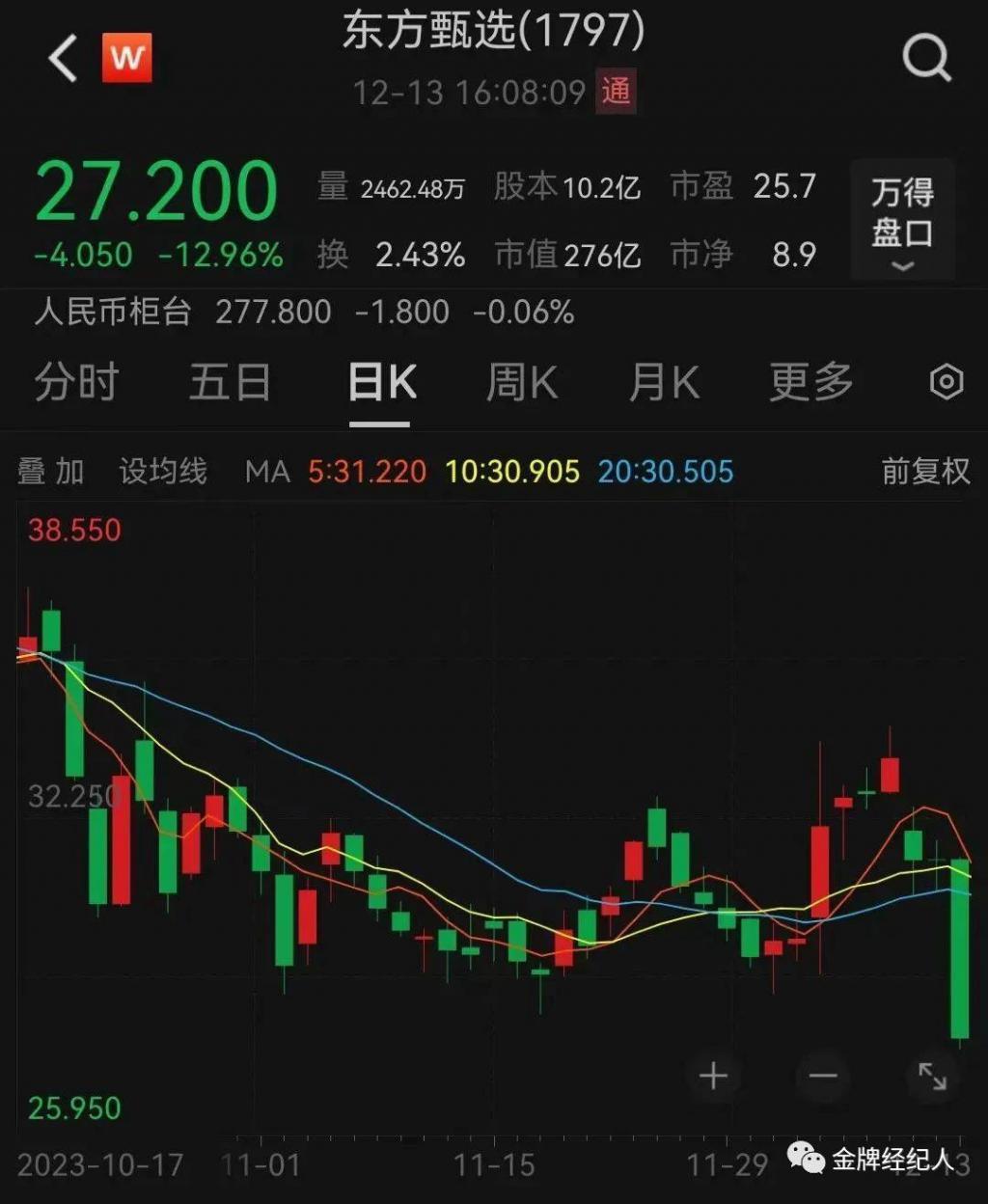Open the 更多 period dropdown
This screenshot has width=988, height=1204.
click(x=810, y=382)
